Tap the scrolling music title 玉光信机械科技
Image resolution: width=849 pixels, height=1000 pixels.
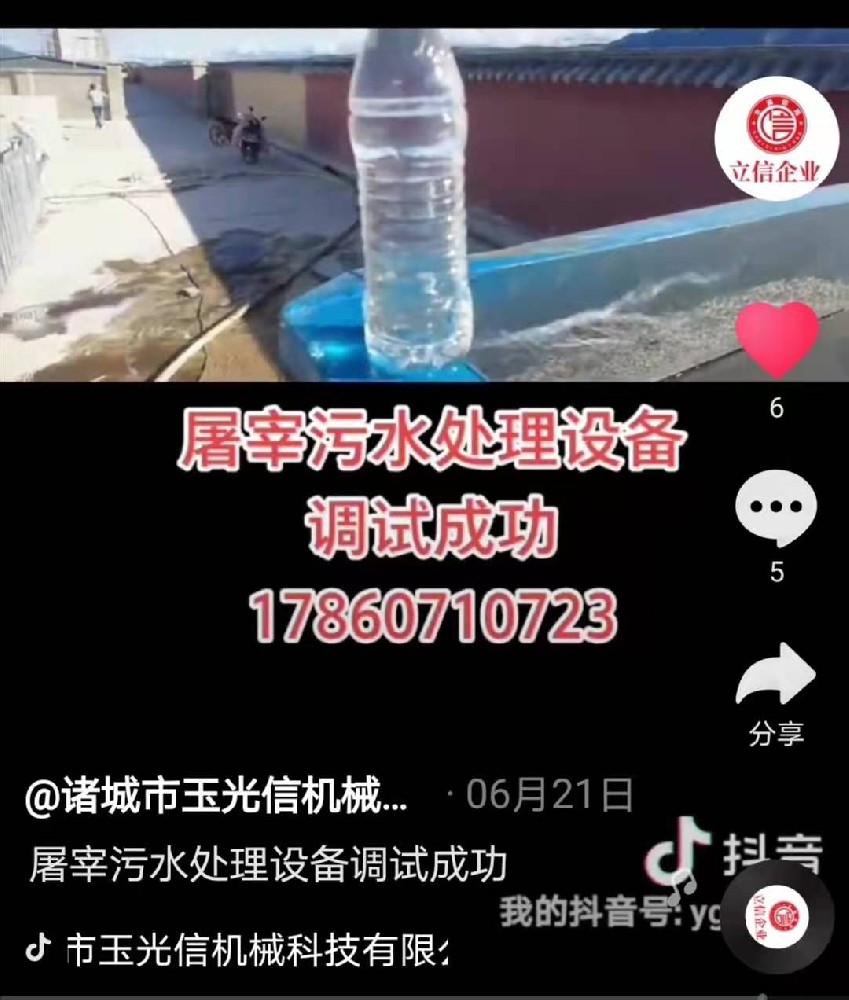click(258, 948)
